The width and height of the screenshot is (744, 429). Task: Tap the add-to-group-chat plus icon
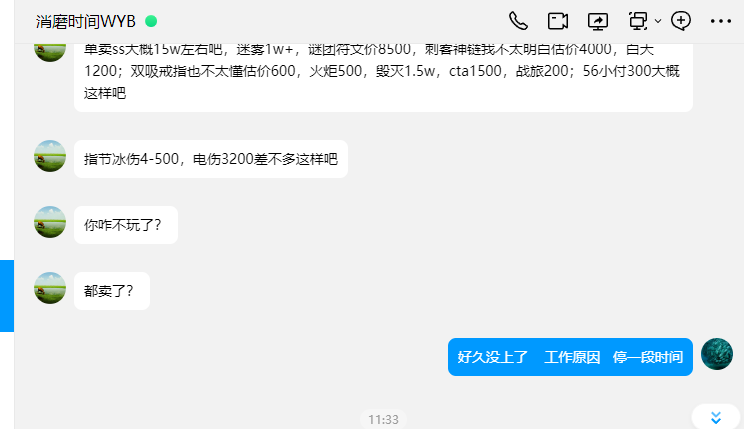[x=681, y=20]
